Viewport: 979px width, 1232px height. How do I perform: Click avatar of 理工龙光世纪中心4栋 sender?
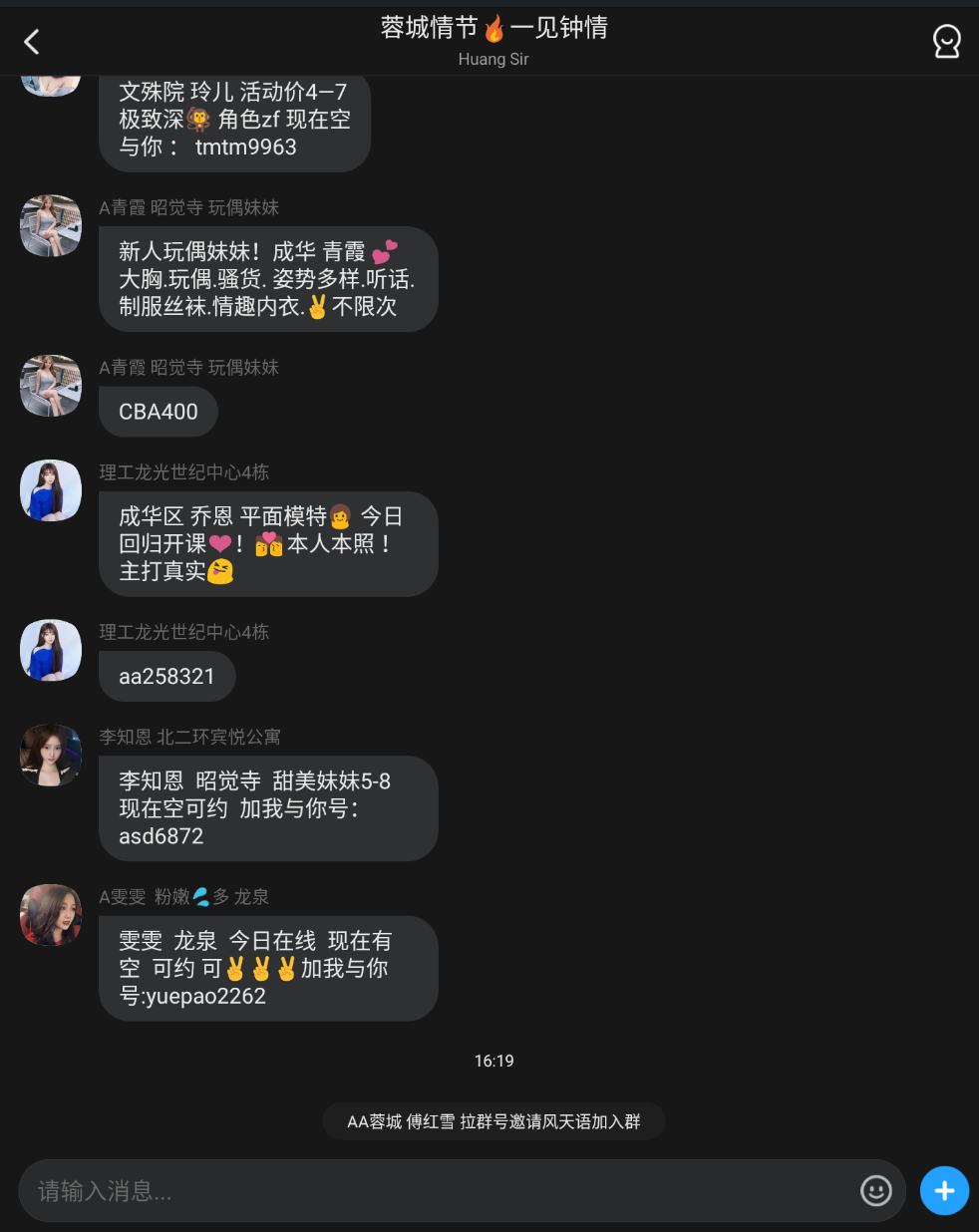(50, 489)
